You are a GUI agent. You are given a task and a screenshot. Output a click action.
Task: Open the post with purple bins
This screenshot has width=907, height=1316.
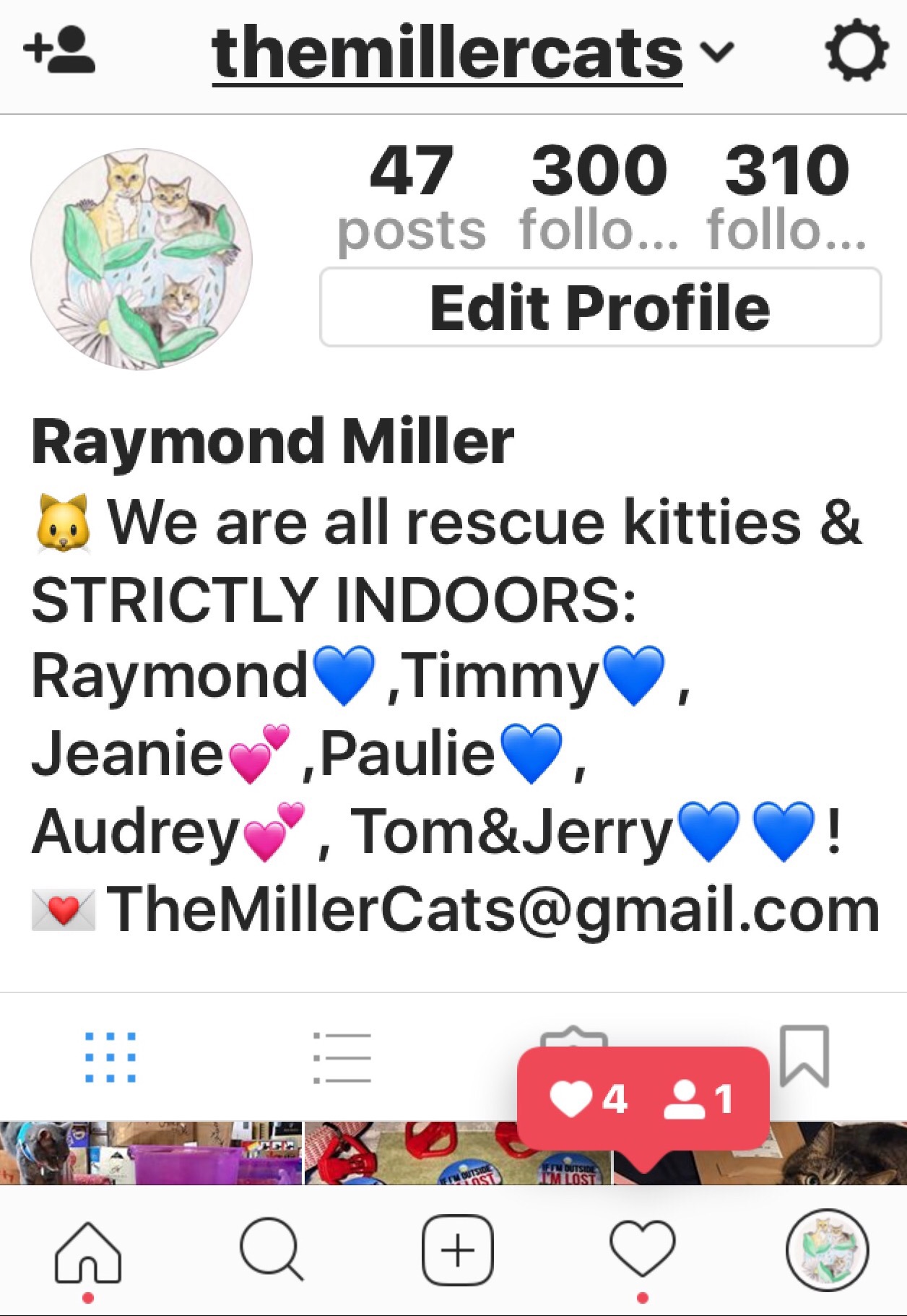(x=150, y=1153)
